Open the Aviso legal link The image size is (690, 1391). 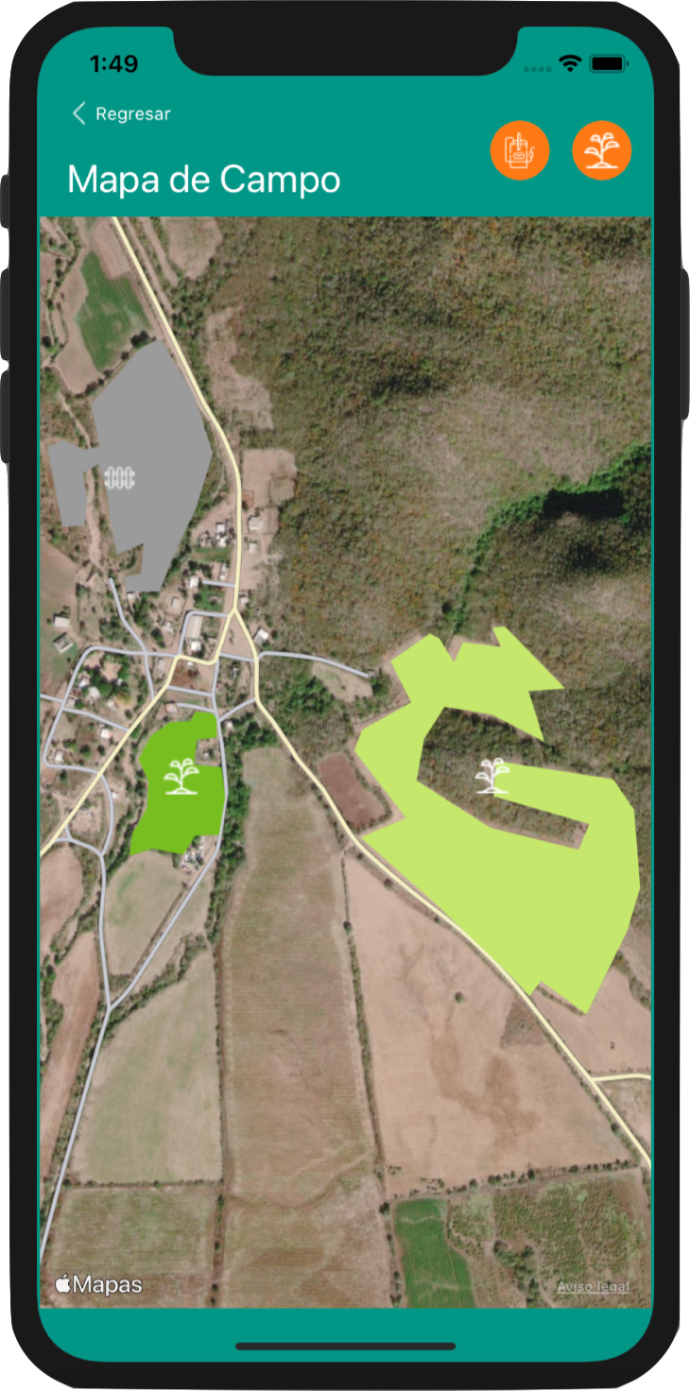pos(592,1287)
